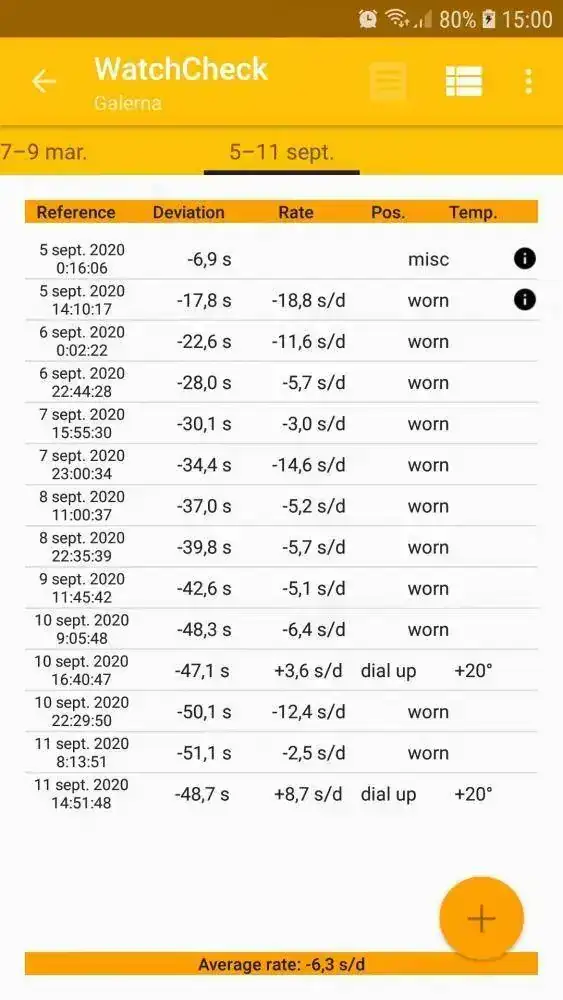Screen dimensions: 563x1000
Task: Open the 10 sept. 2020 16:40:47 entry
Action: [x=281, y=670]
